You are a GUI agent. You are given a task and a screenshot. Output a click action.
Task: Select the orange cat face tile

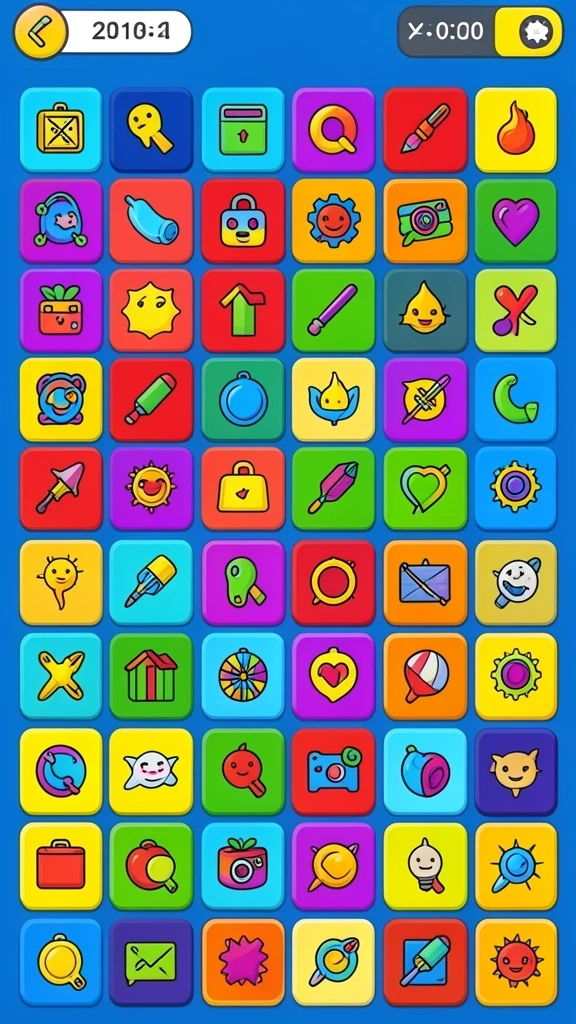click(516, 771)
